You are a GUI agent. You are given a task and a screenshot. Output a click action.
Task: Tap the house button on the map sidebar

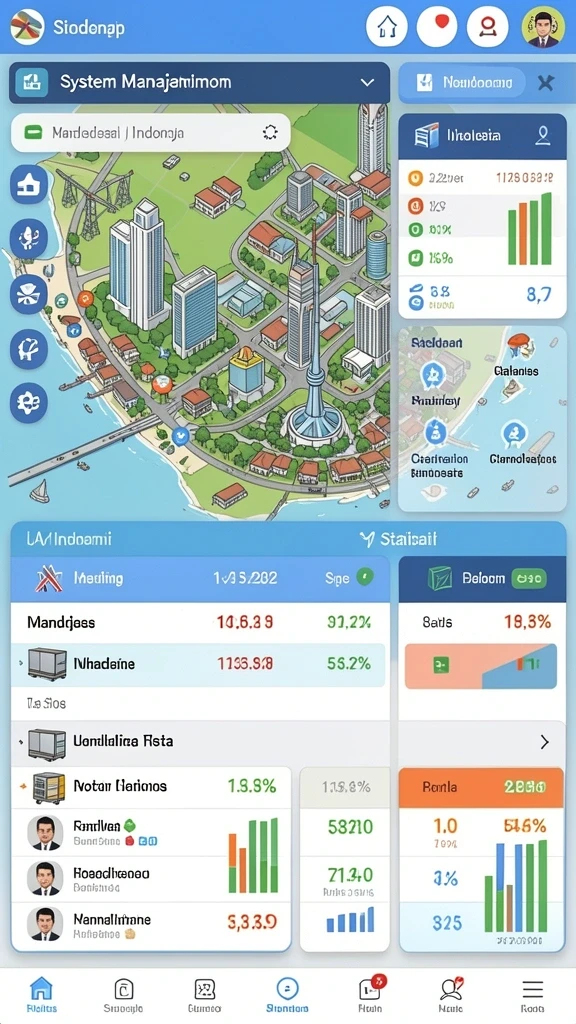pos(29,185)
